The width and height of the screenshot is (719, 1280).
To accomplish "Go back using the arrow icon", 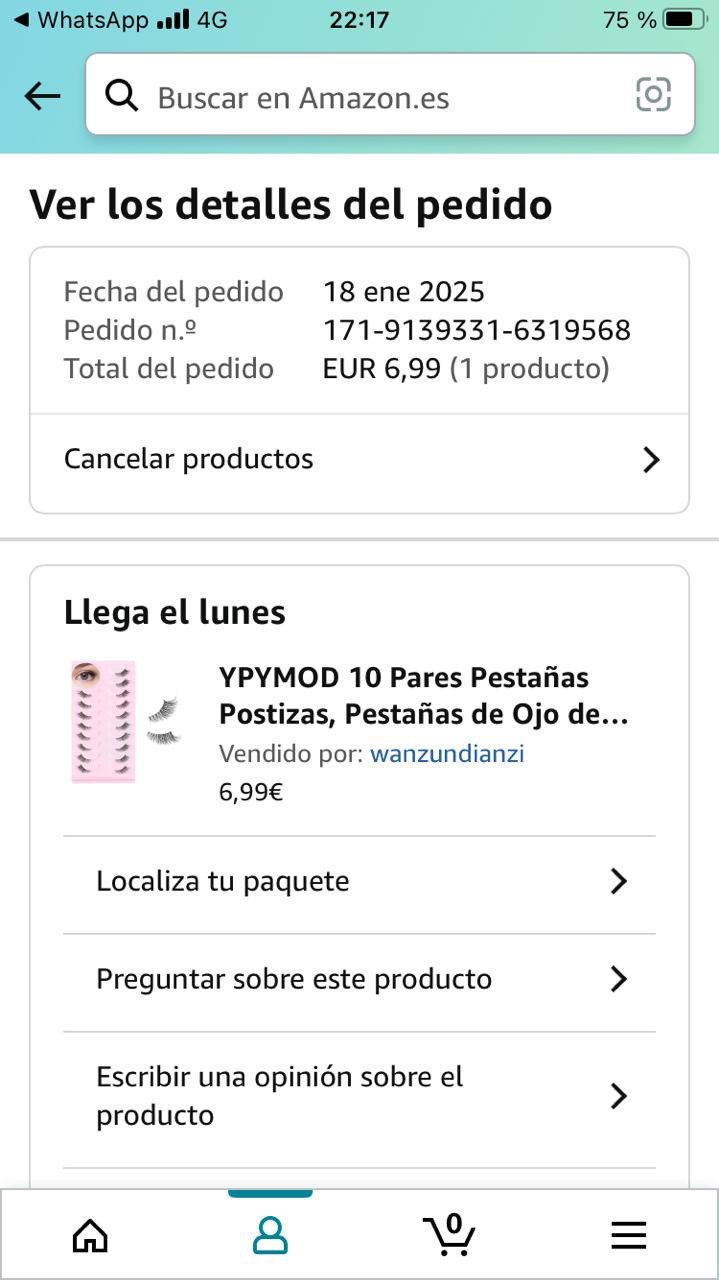I will point(42,96).
